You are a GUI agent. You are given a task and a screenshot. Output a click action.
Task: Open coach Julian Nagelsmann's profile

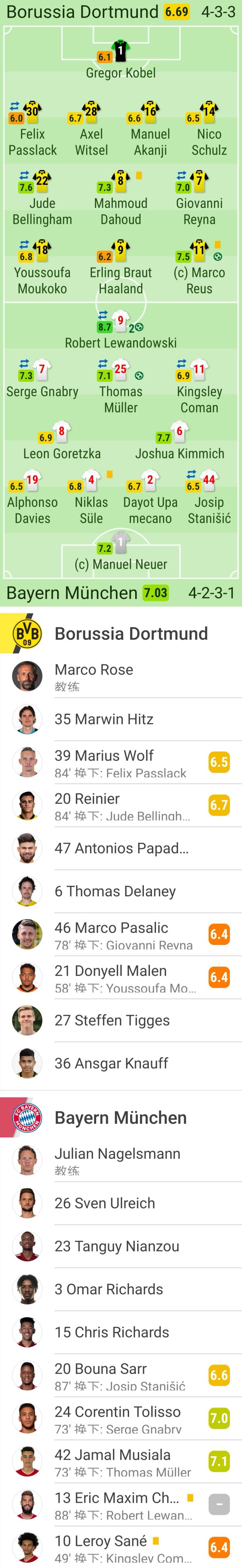(x=122, y=1160)
